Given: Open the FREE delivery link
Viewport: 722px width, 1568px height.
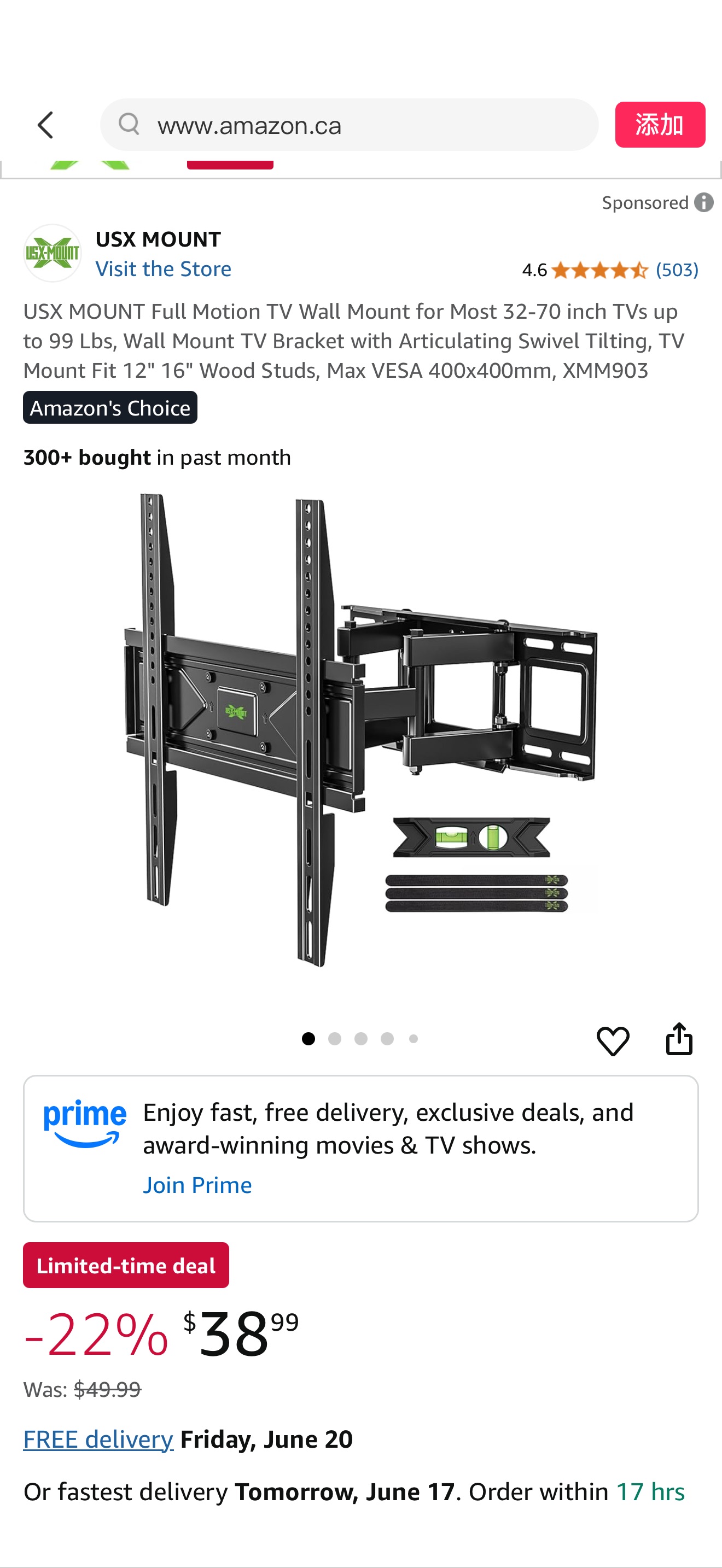Looking at the screenshot, I should point(98,1438).
